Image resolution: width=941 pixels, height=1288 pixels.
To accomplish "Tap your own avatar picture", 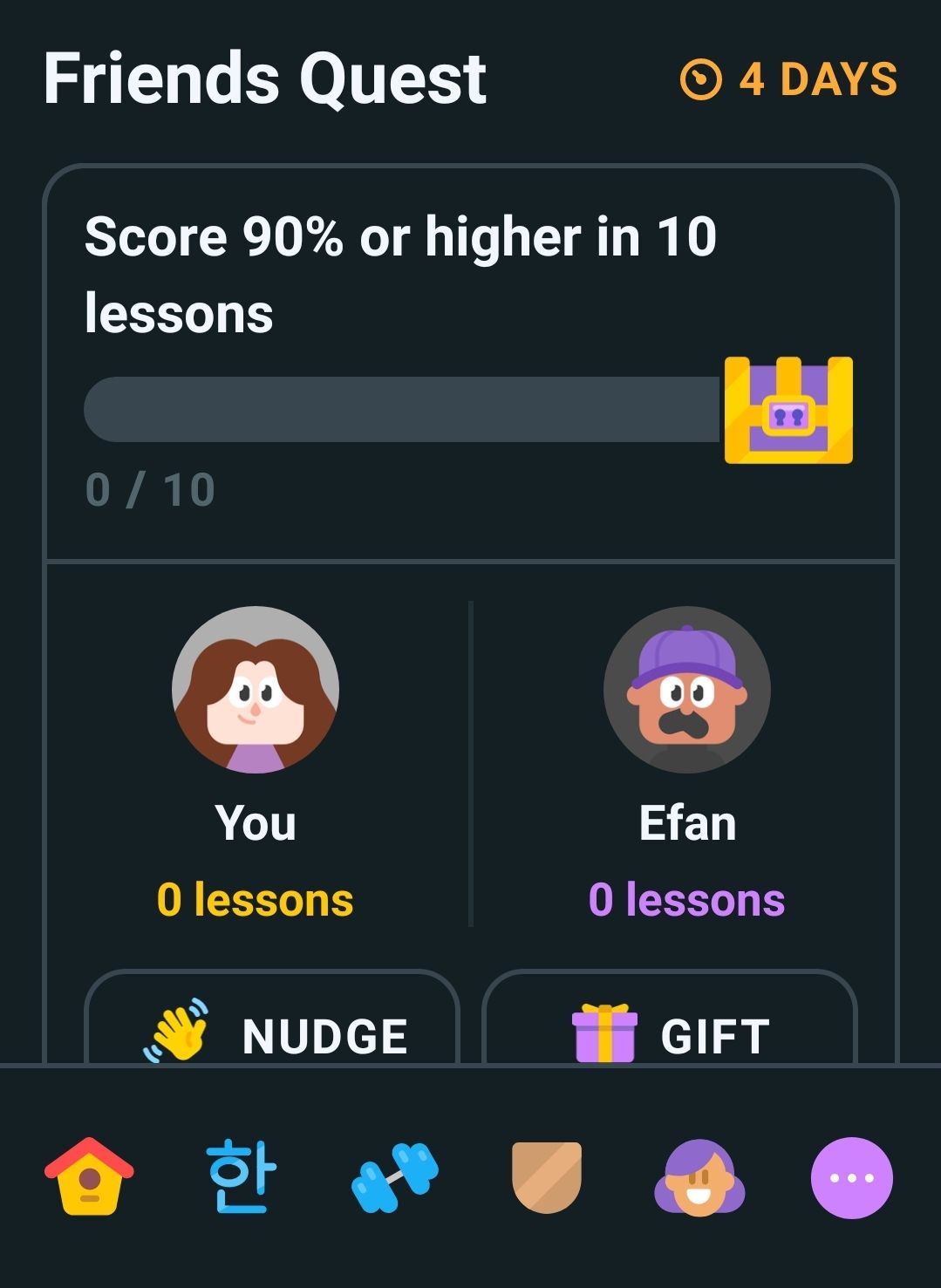I will tap(256, 690).
